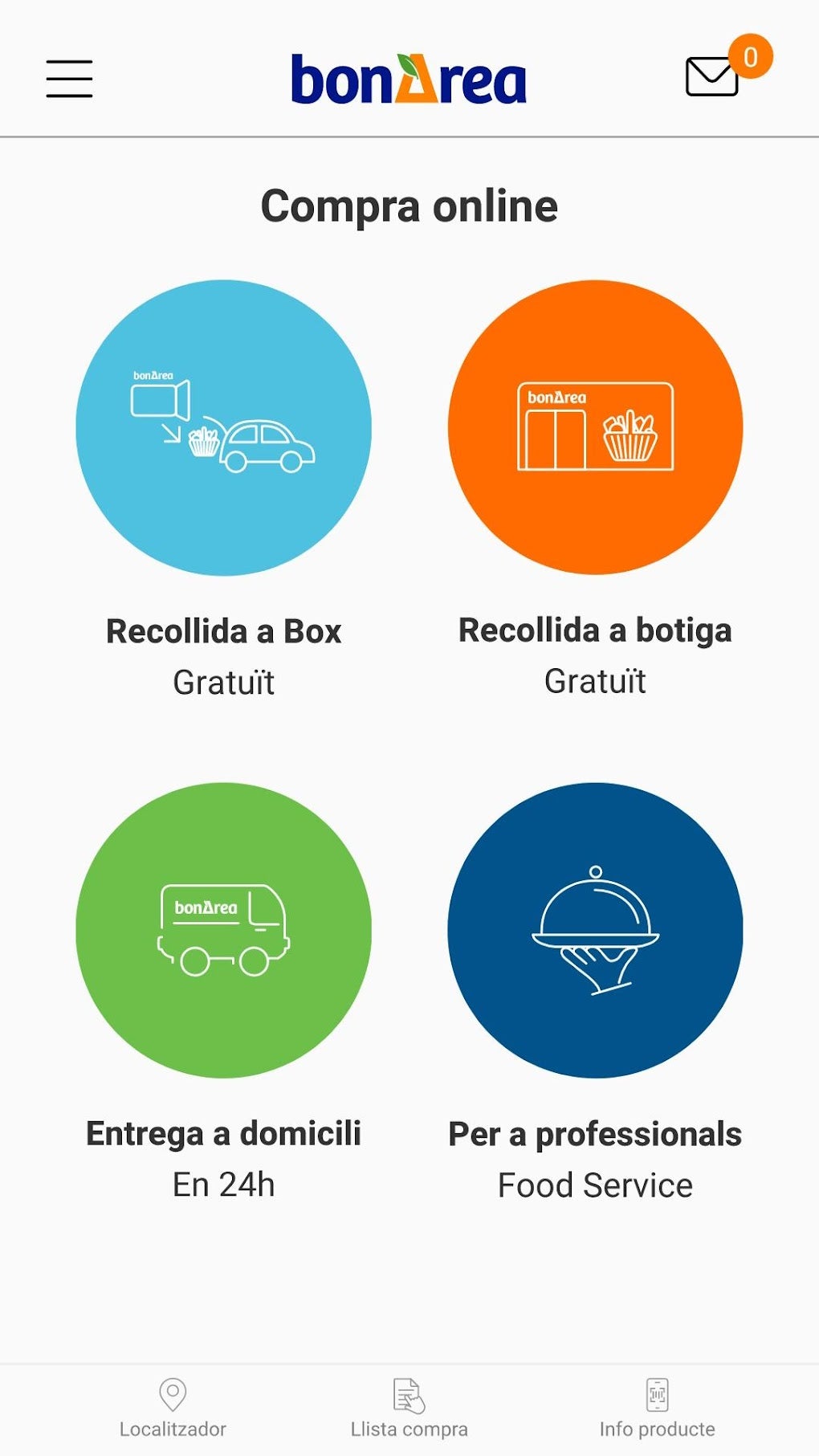The width and height of the screenshot is (819, 1456).
Task: Open the store pickup option under the orange circle
Action: coord(595,632)
